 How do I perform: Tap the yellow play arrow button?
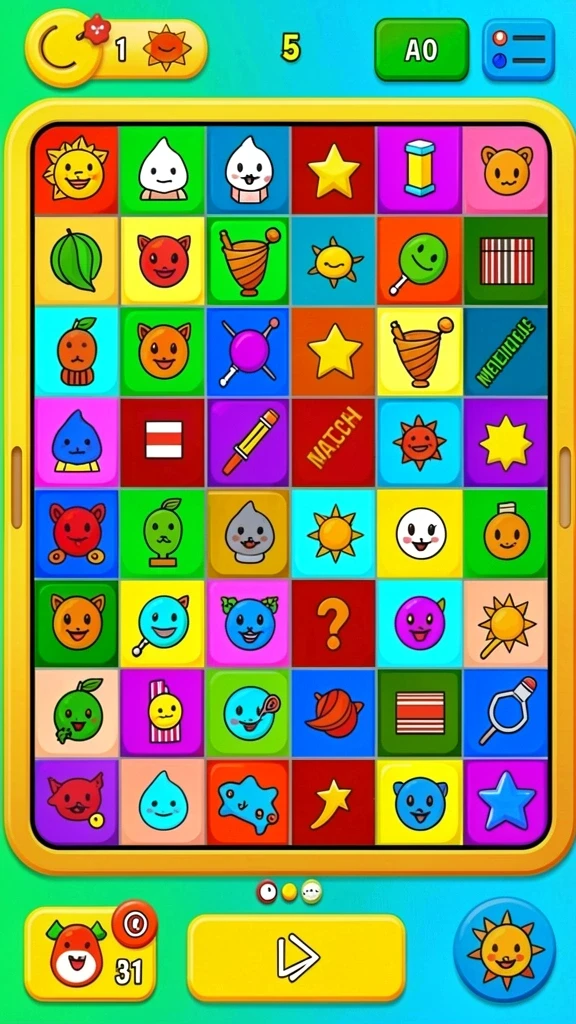click(x=296, y=957)
